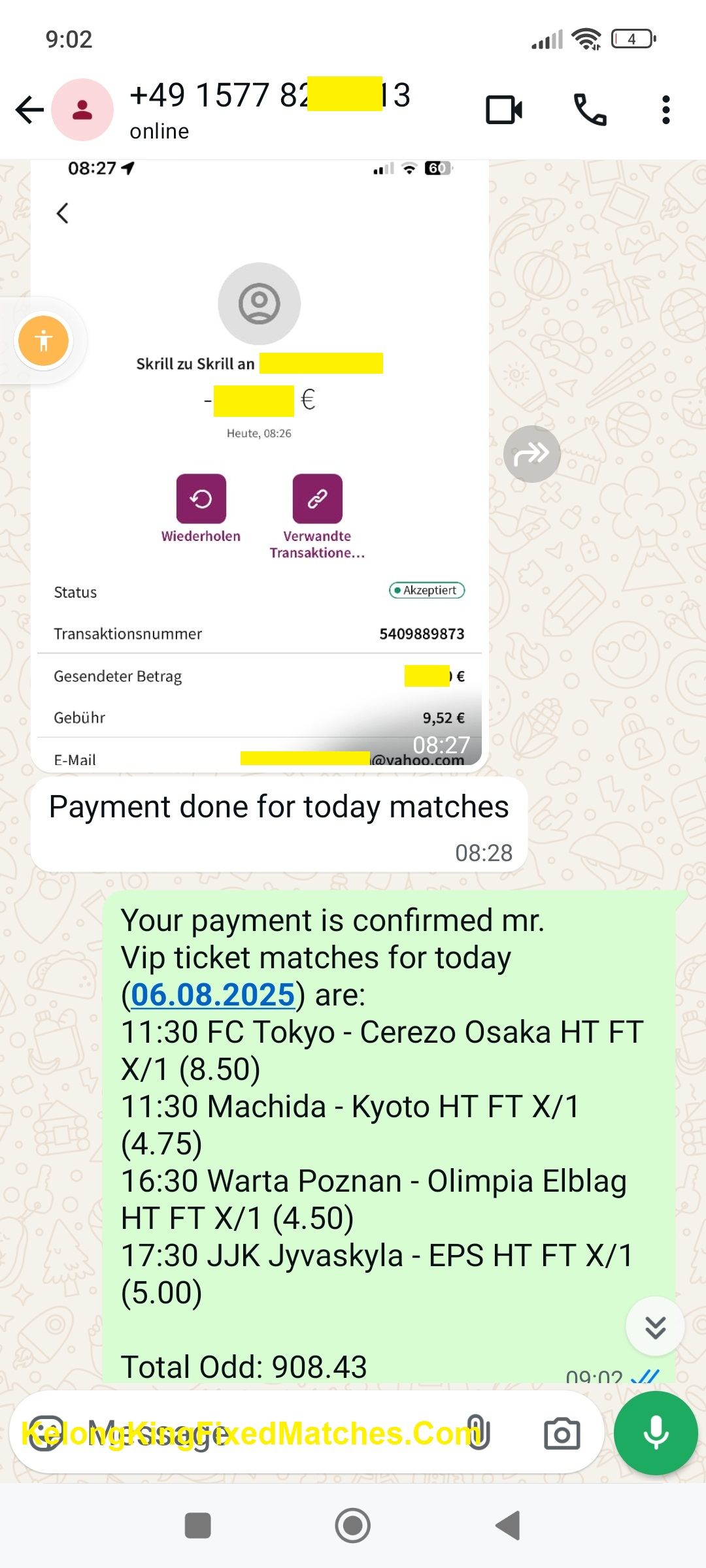Image resolution: width=706 pixels, height=1568 pixels.
Task: Open the orange accessibility floating button
Action: click(44, 340)
